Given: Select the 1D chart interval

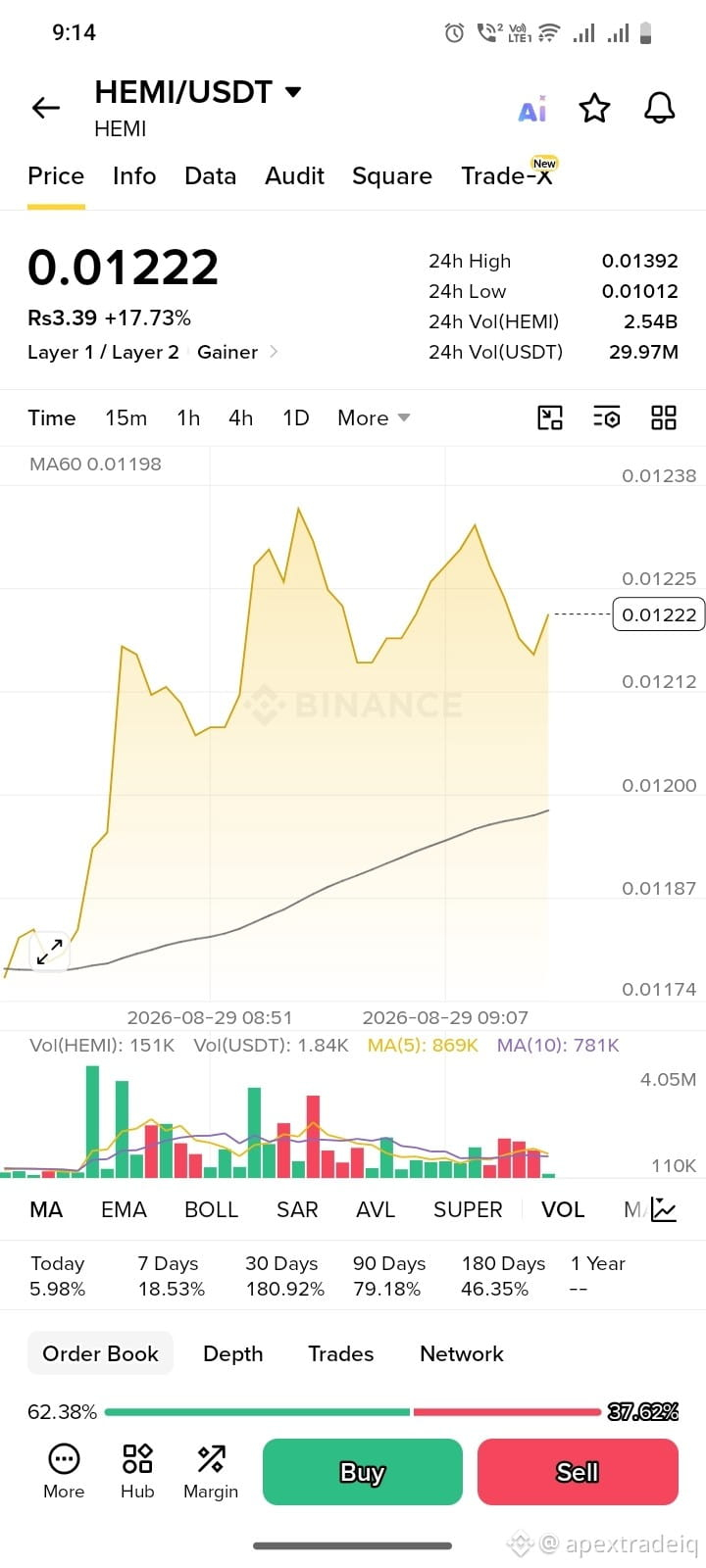Looking at the screenshot, I should pyautogui.click(x=296, y=417).
